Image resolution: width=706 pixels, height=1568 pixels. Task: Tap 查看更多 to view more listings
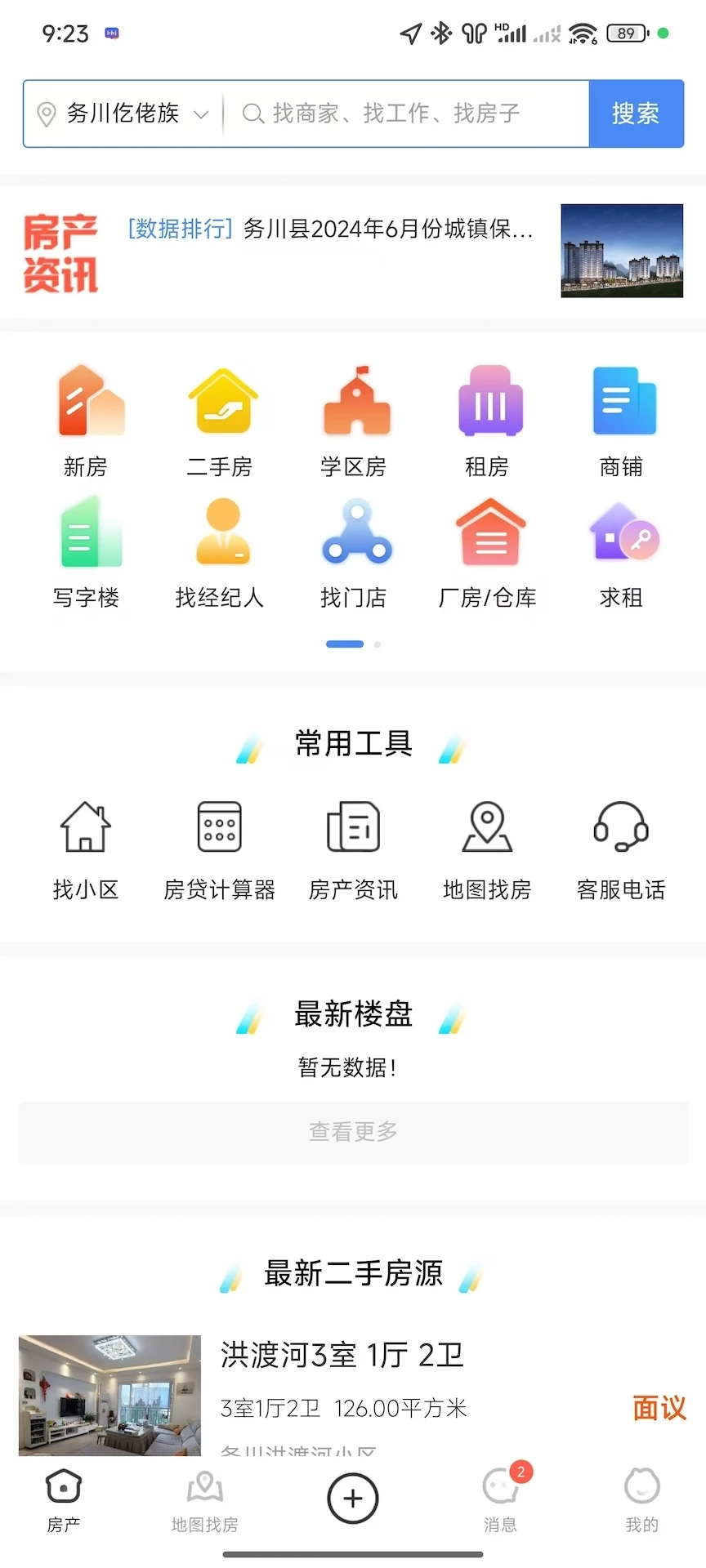(352, 1132)
